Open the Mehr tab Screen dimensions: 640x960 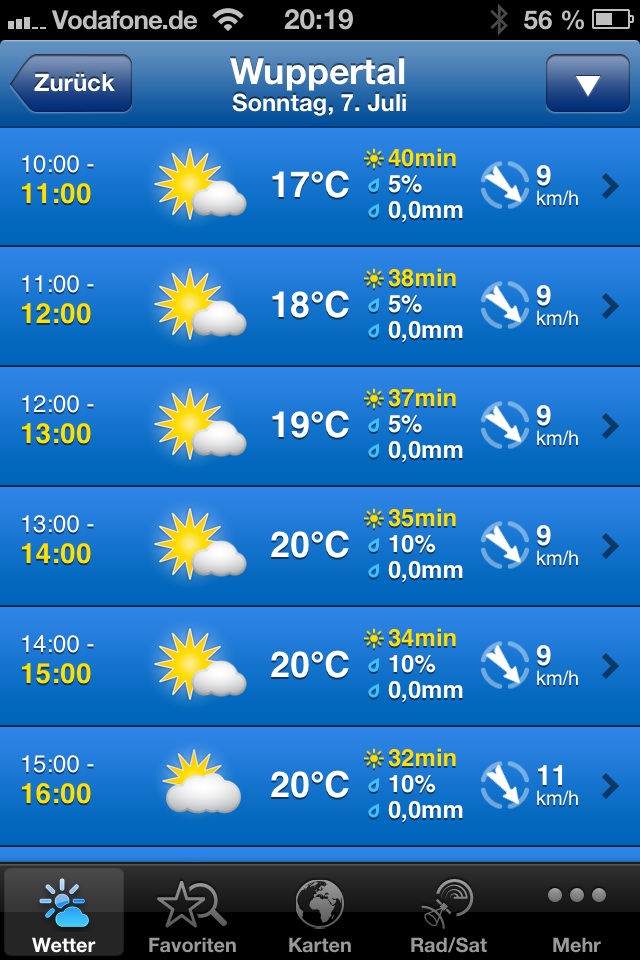click(x=576, y=914)
